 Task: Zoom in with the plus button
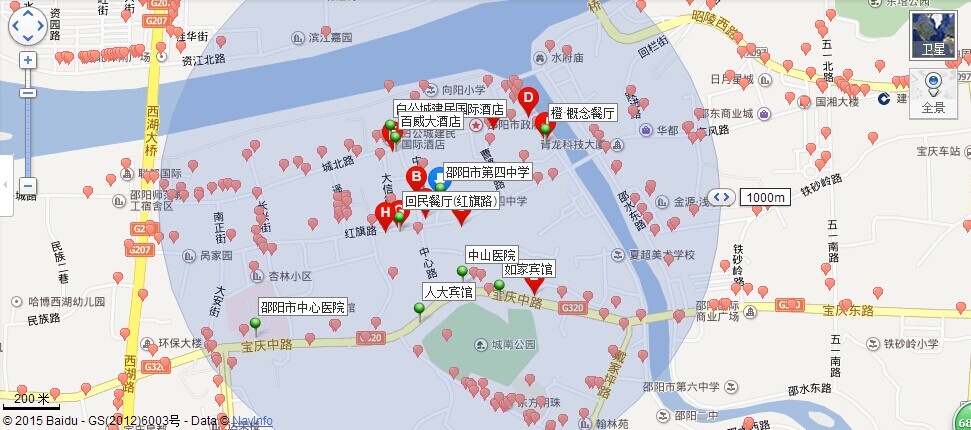[x=28, y=60]
